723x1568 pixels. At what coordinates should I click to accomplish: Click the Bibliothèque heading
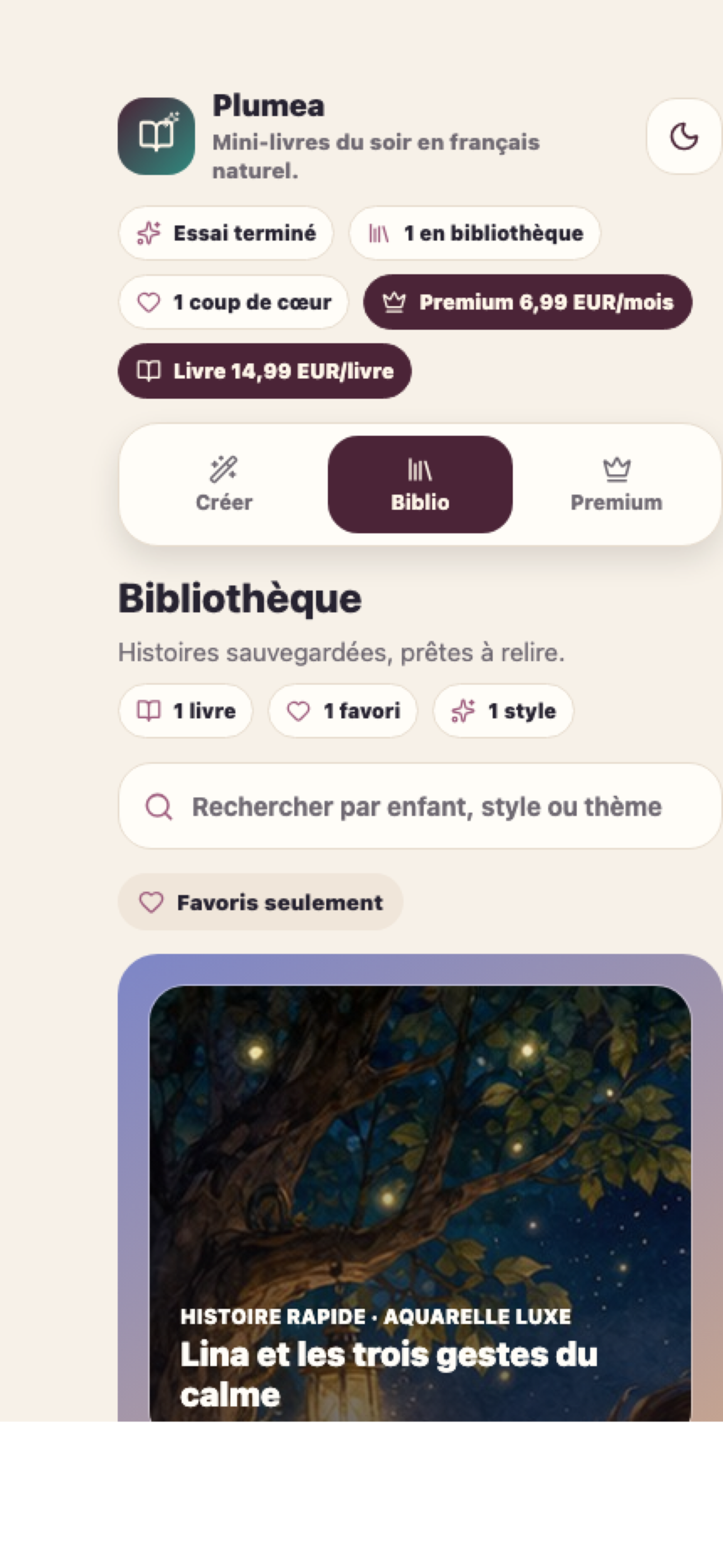point(240,598)
